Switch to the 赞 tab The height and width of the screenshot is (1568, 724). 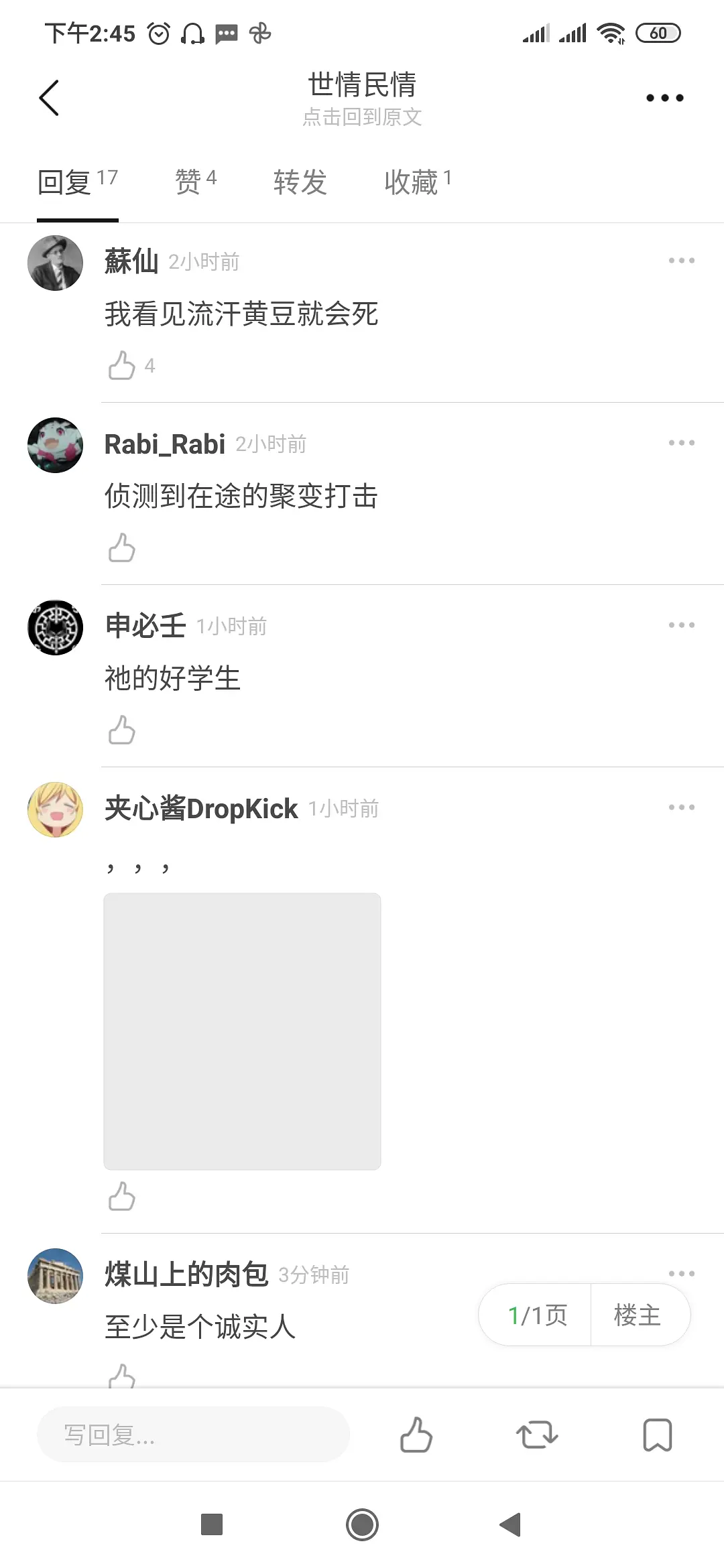pos(195,181)
